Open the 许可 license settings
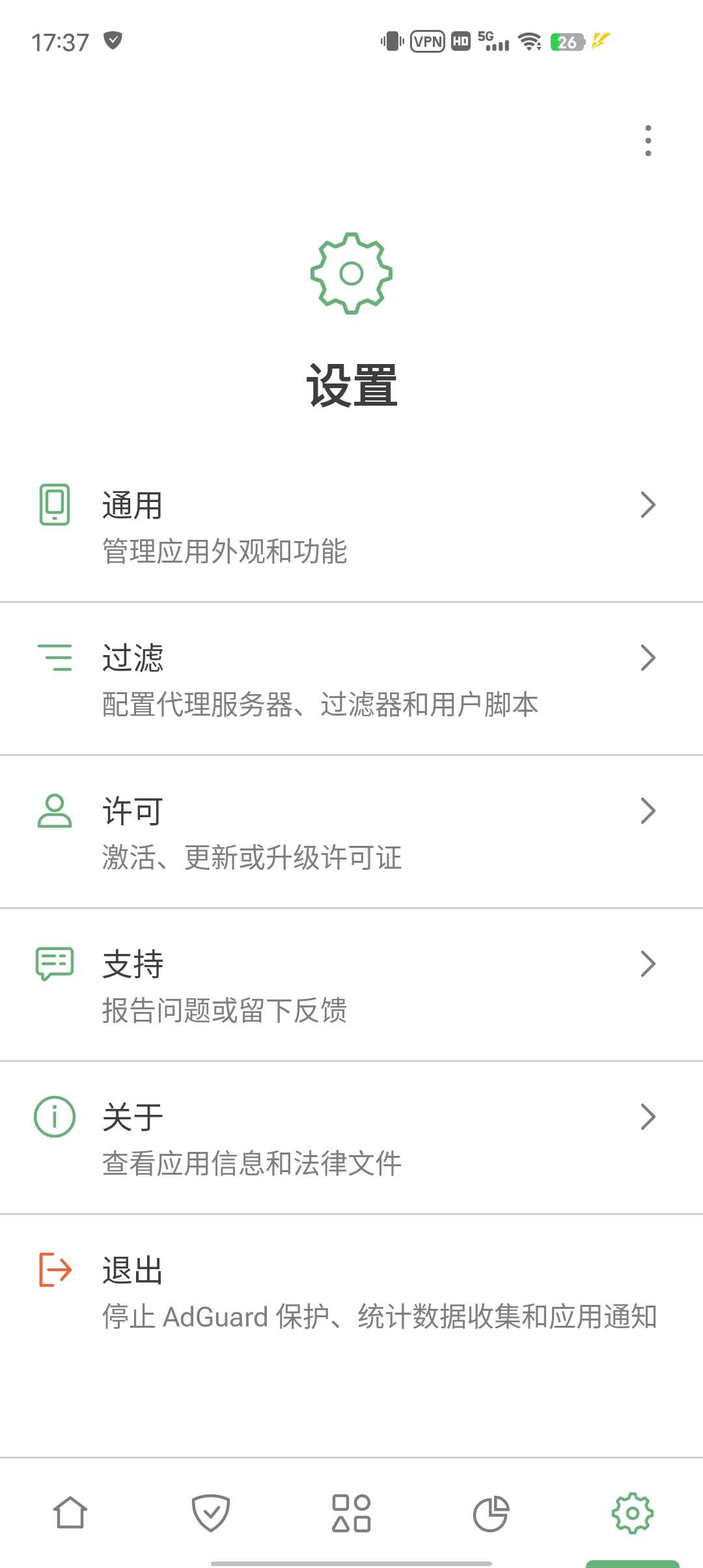703x1568 pixels. 351,832
